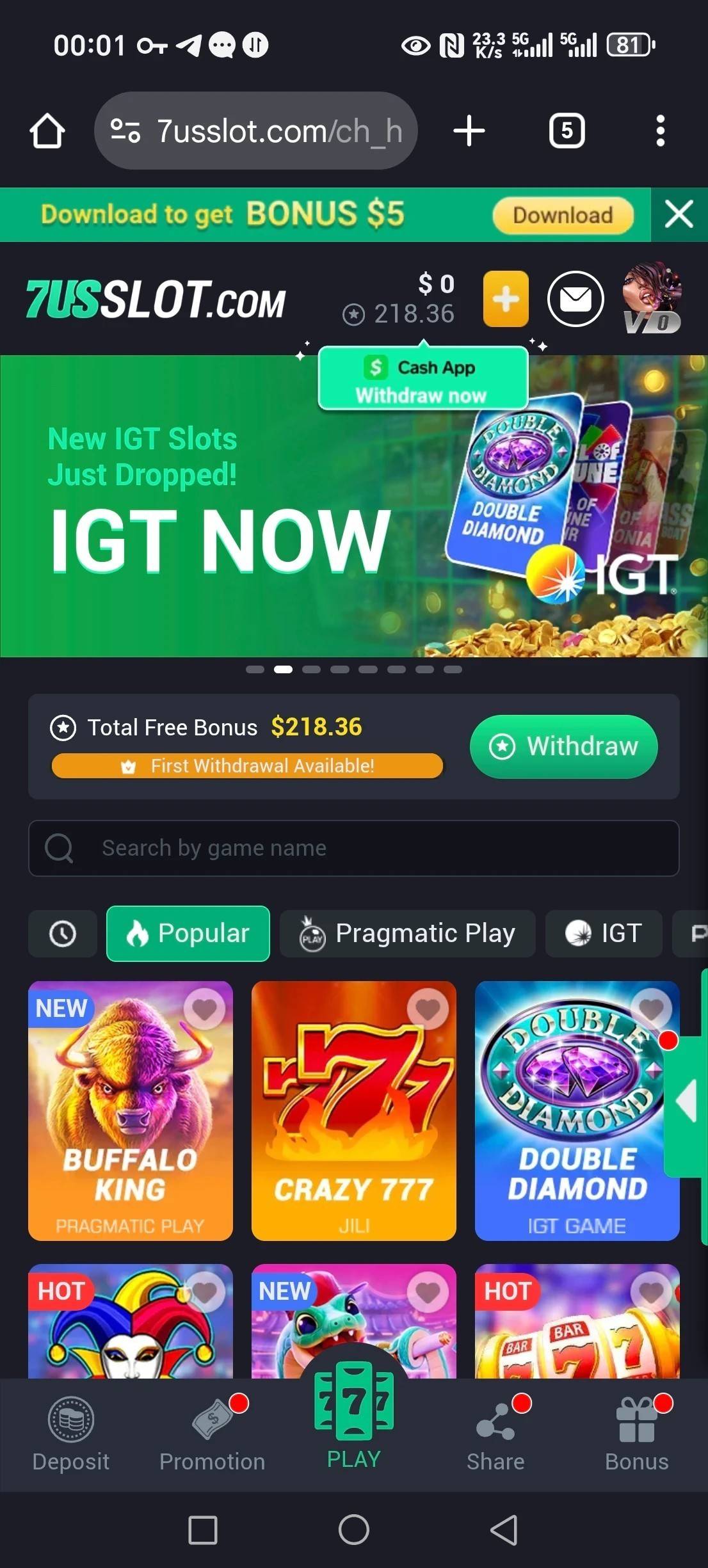
Task: Show recently played games clock chip
Action: (x=63, y=934)
